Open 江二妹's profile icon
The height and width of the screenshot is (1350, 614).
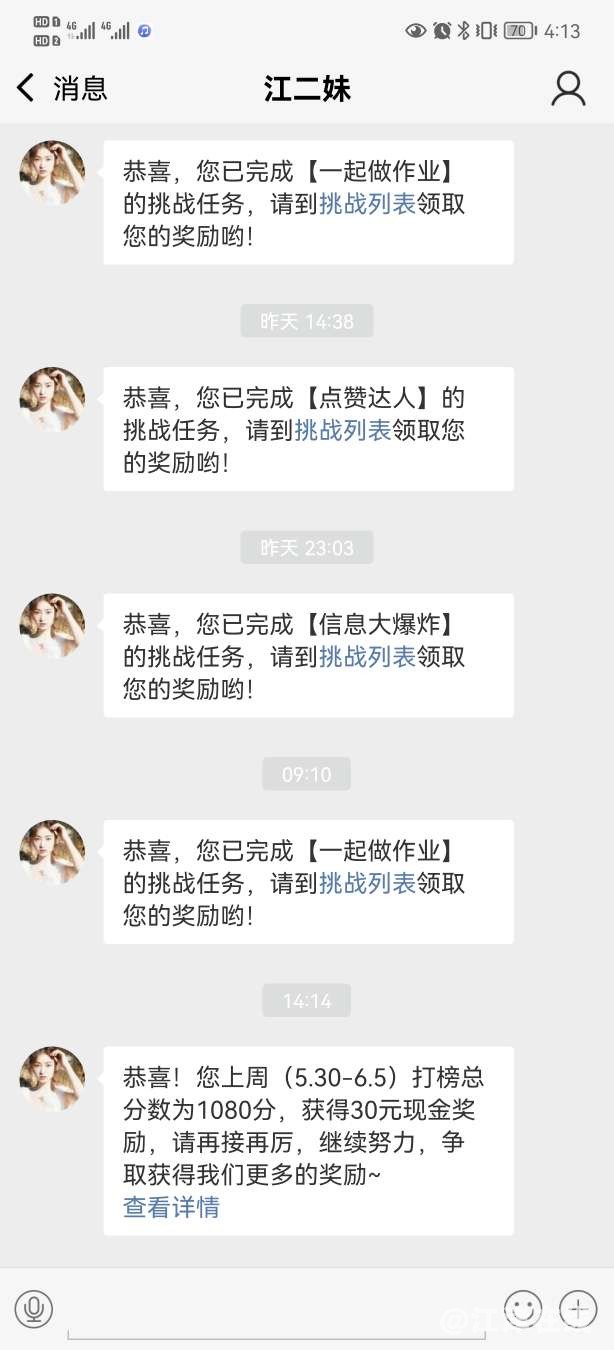point(568,88)
